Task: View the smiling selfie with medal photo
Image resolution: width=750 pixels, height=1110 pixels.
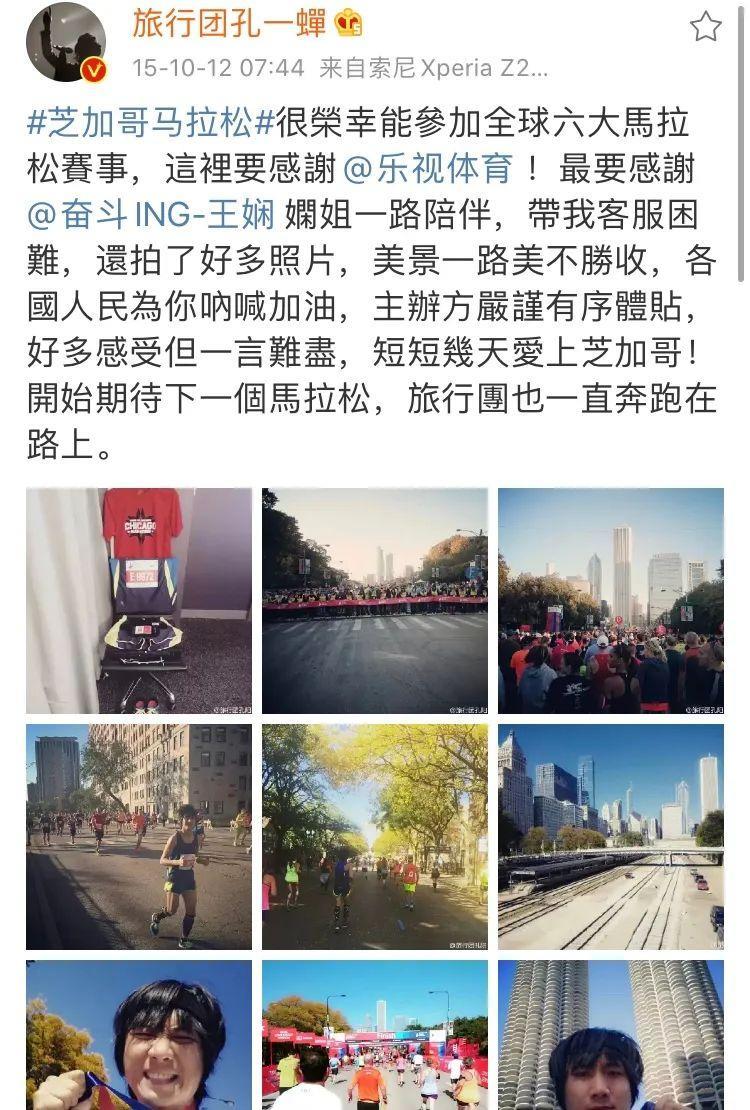Action: (x=139, y=1035)
